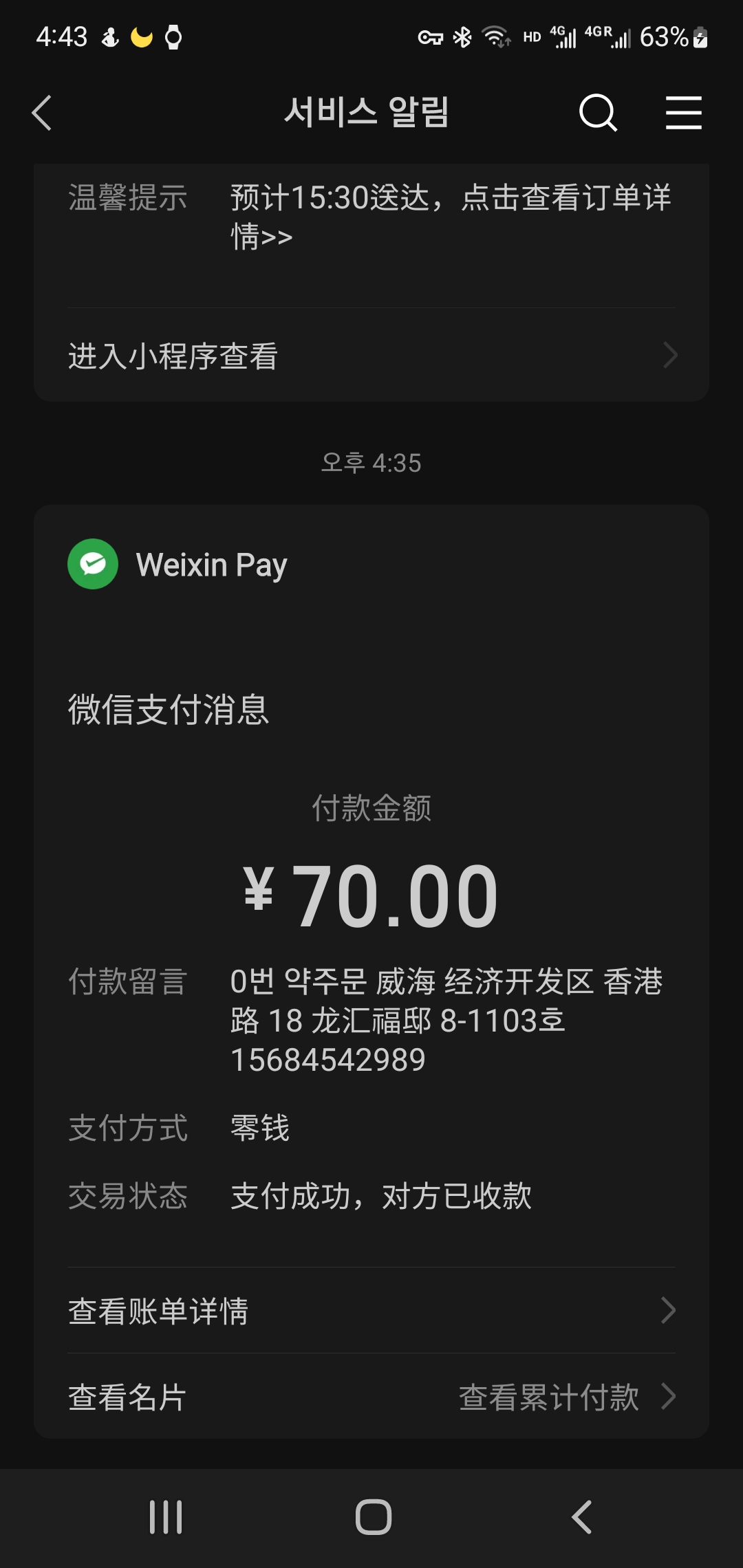Go back from 서비스 알림
Viewport: 743px width, 1568px height.
tap(42, 113)
